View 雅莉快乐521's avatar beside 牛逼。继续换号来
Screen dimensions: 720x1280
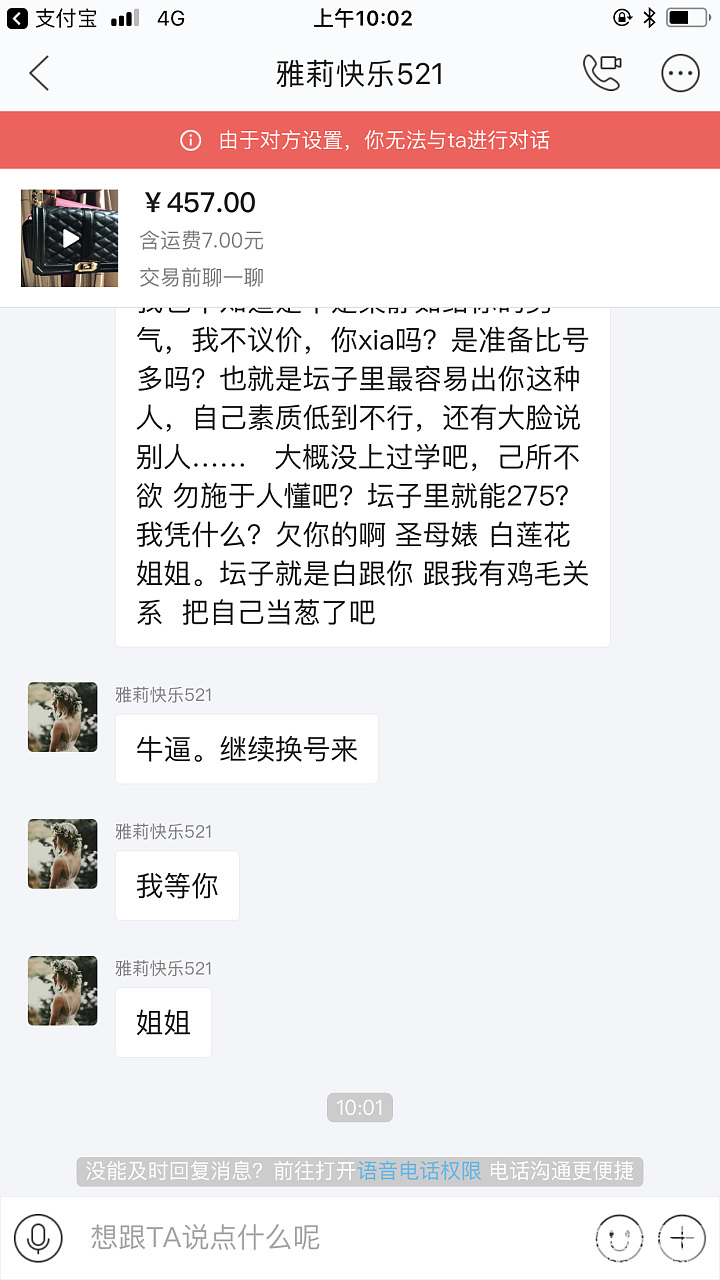63,717
